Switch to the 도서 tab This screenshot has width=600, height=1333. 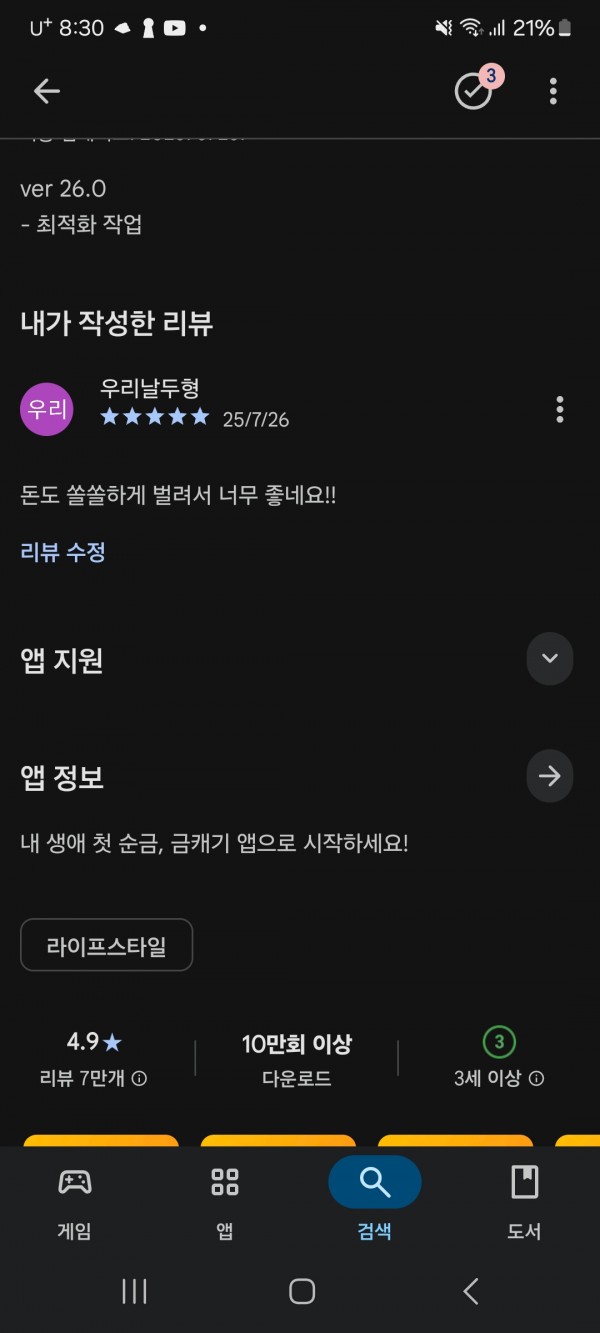tap(525, 1203)
